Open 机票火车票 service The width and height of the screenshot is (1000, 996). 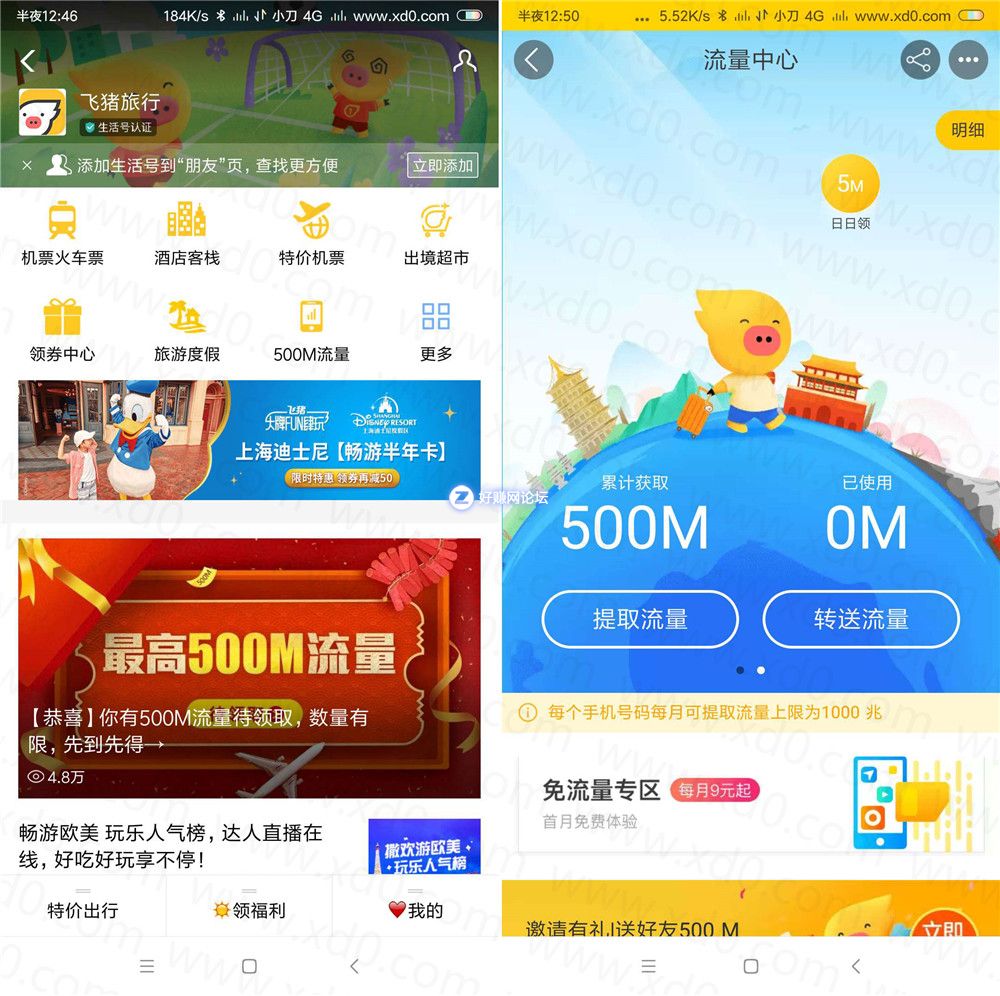62,232
